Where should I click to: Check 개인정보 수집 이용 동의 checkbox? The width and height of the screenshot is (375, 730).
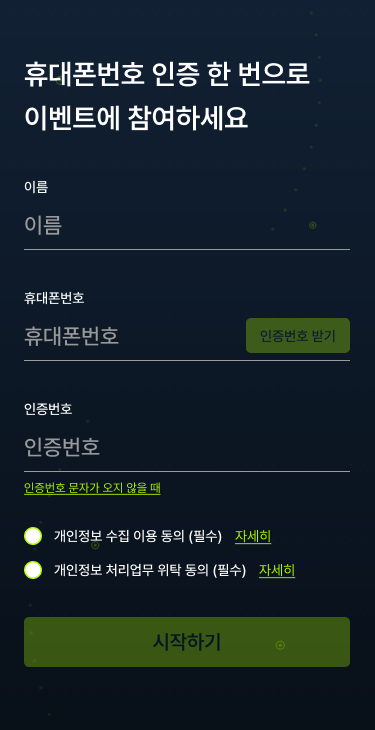click(33, 536)
